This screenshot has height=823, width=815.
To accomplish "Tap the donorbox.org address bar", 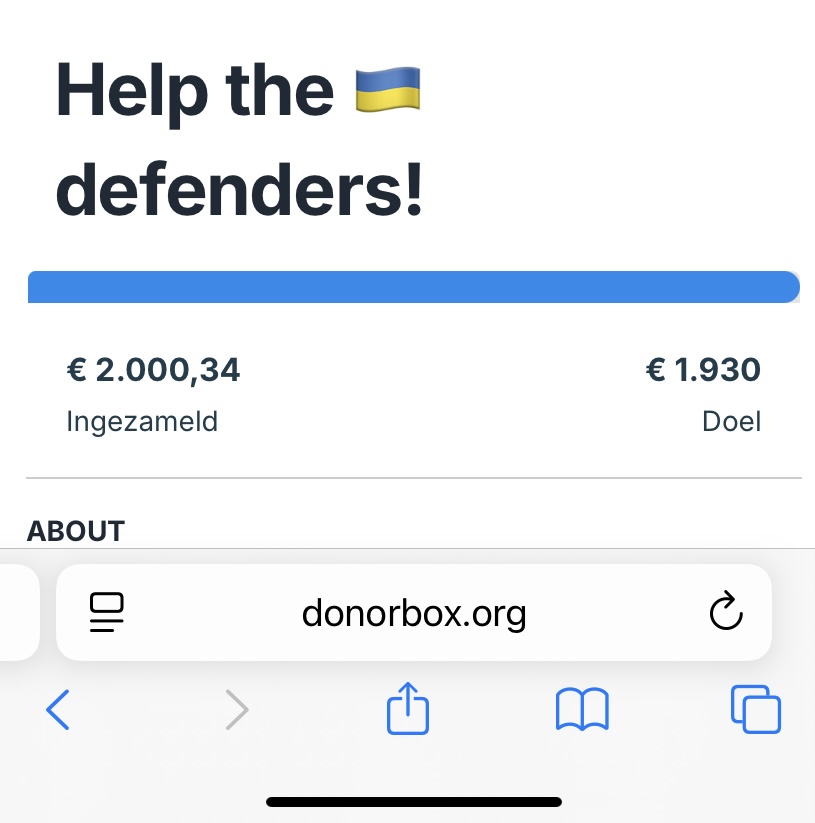I will [x=413, y=613].
